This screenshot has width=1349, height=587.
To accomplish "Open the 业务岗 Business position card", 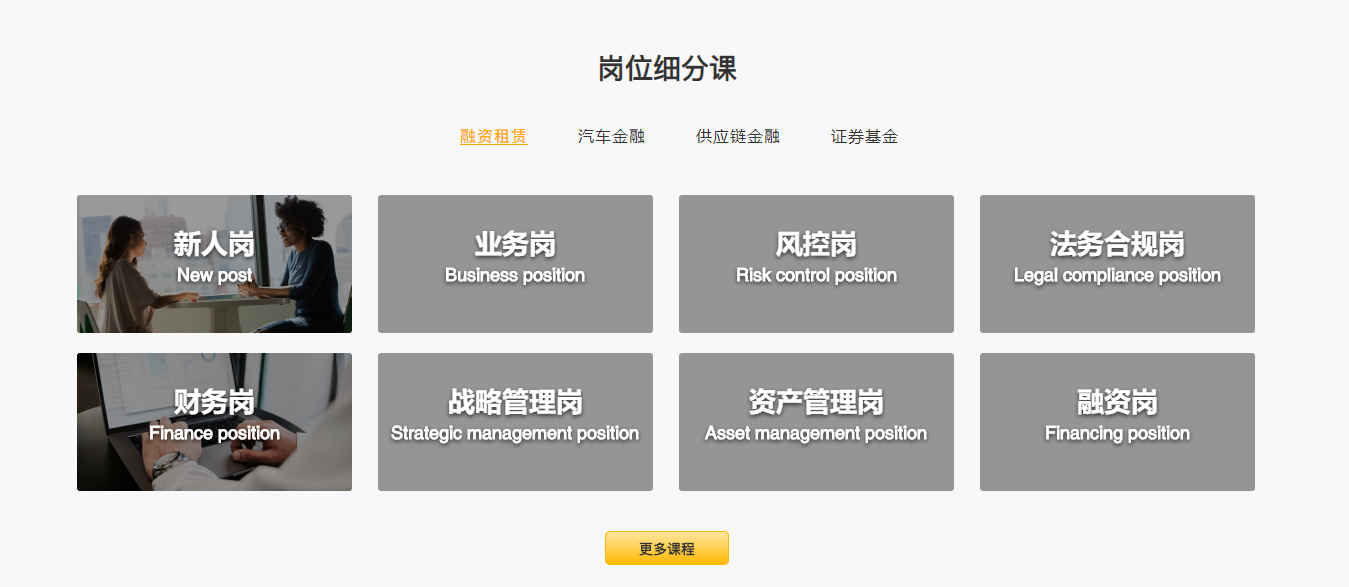I will click(x=515, y=263).
